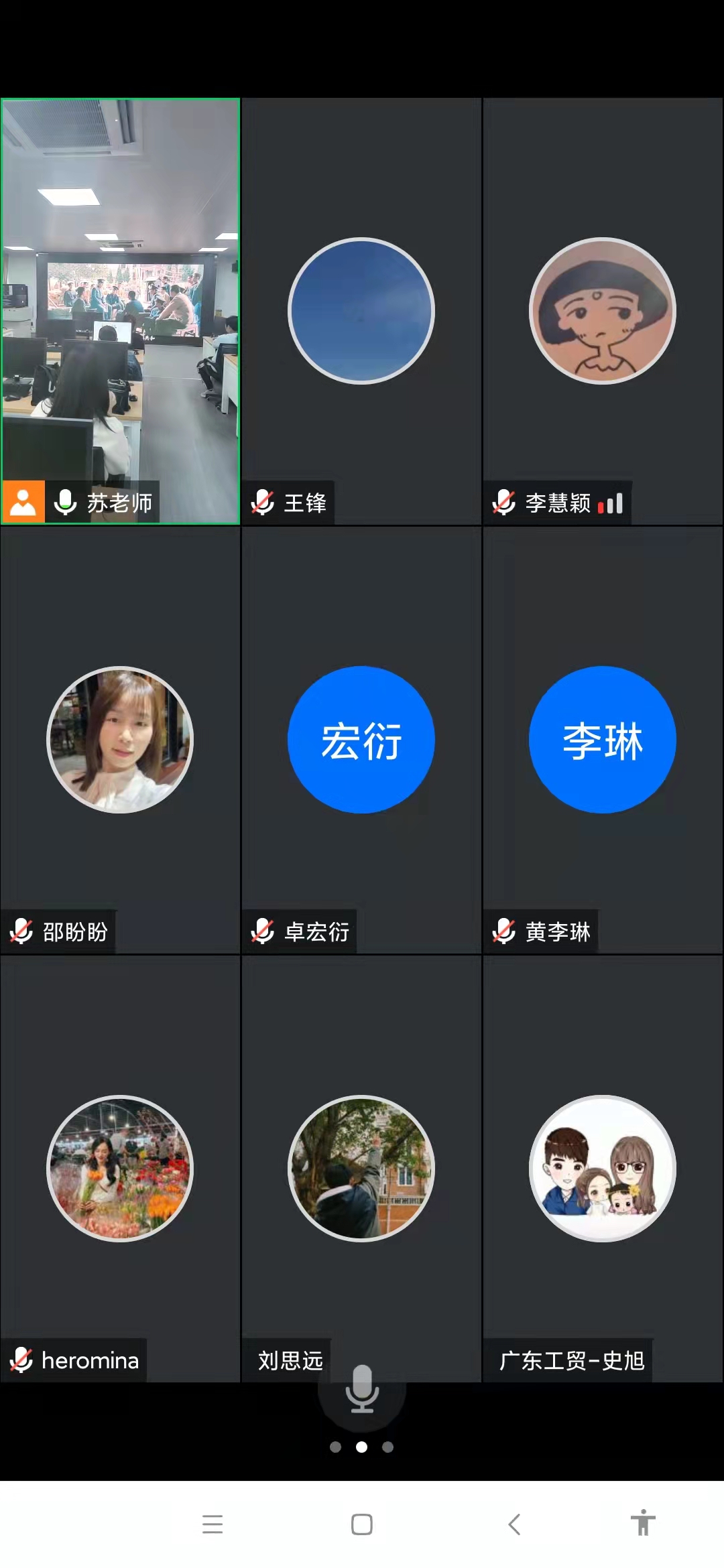Tap 卓宏衍's participant tile
Viewport: 724px width, 1568px height.
(x=361, y=739)
